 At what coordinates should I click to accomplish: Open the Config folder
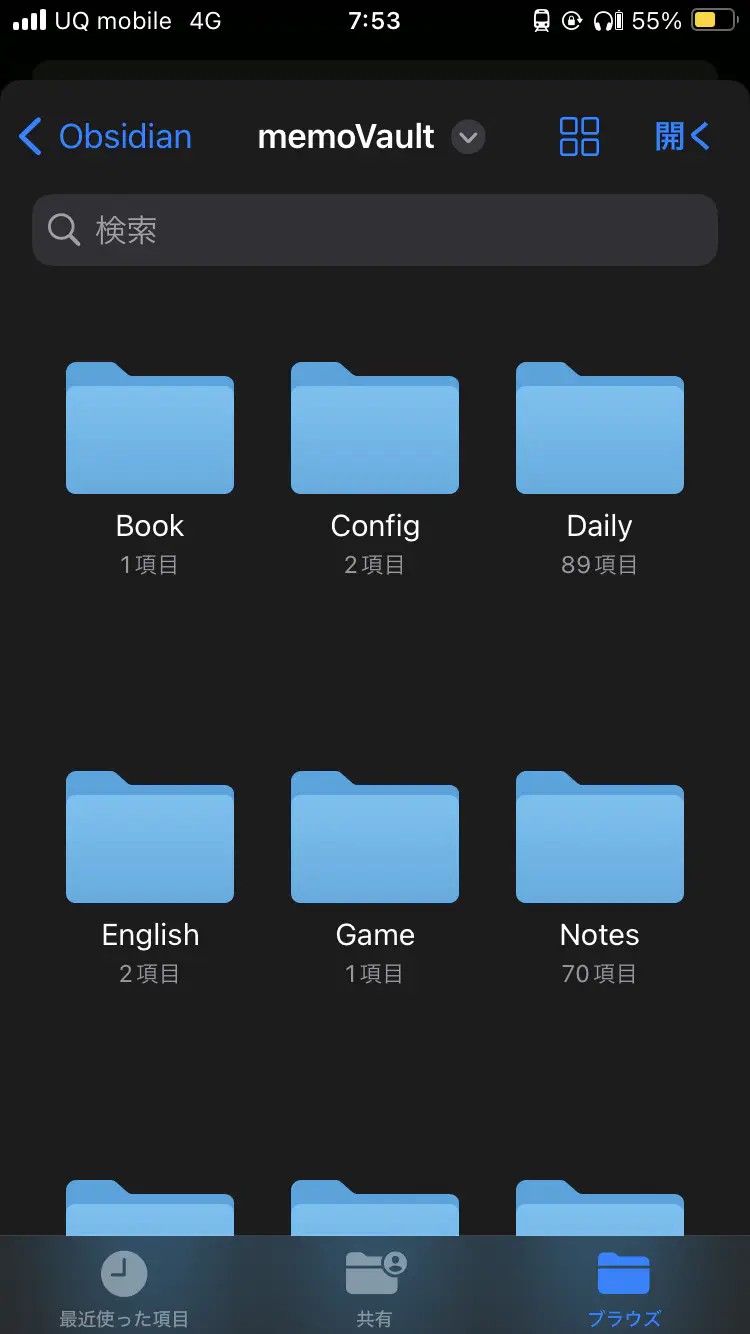click(x=375, y=429)
